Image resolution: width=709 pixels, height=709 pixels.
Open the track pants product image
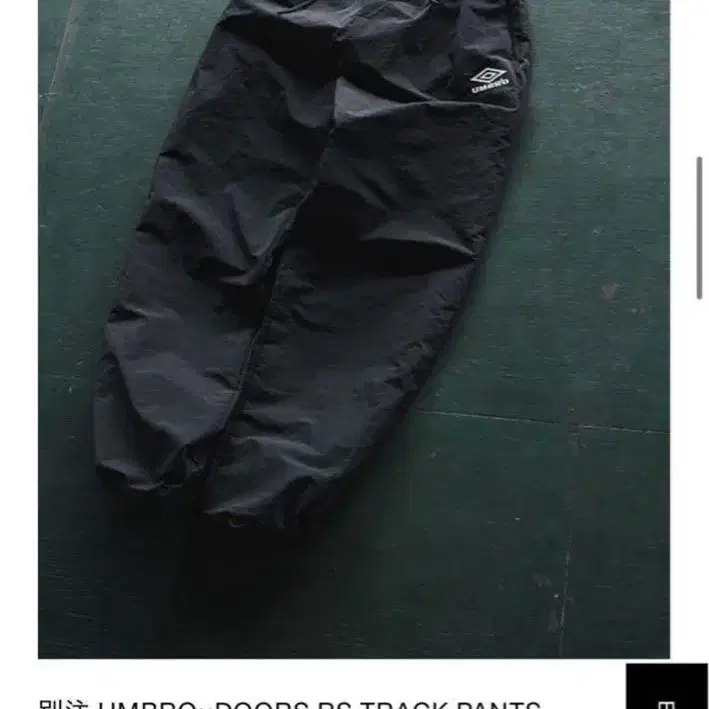pos(354,329)
